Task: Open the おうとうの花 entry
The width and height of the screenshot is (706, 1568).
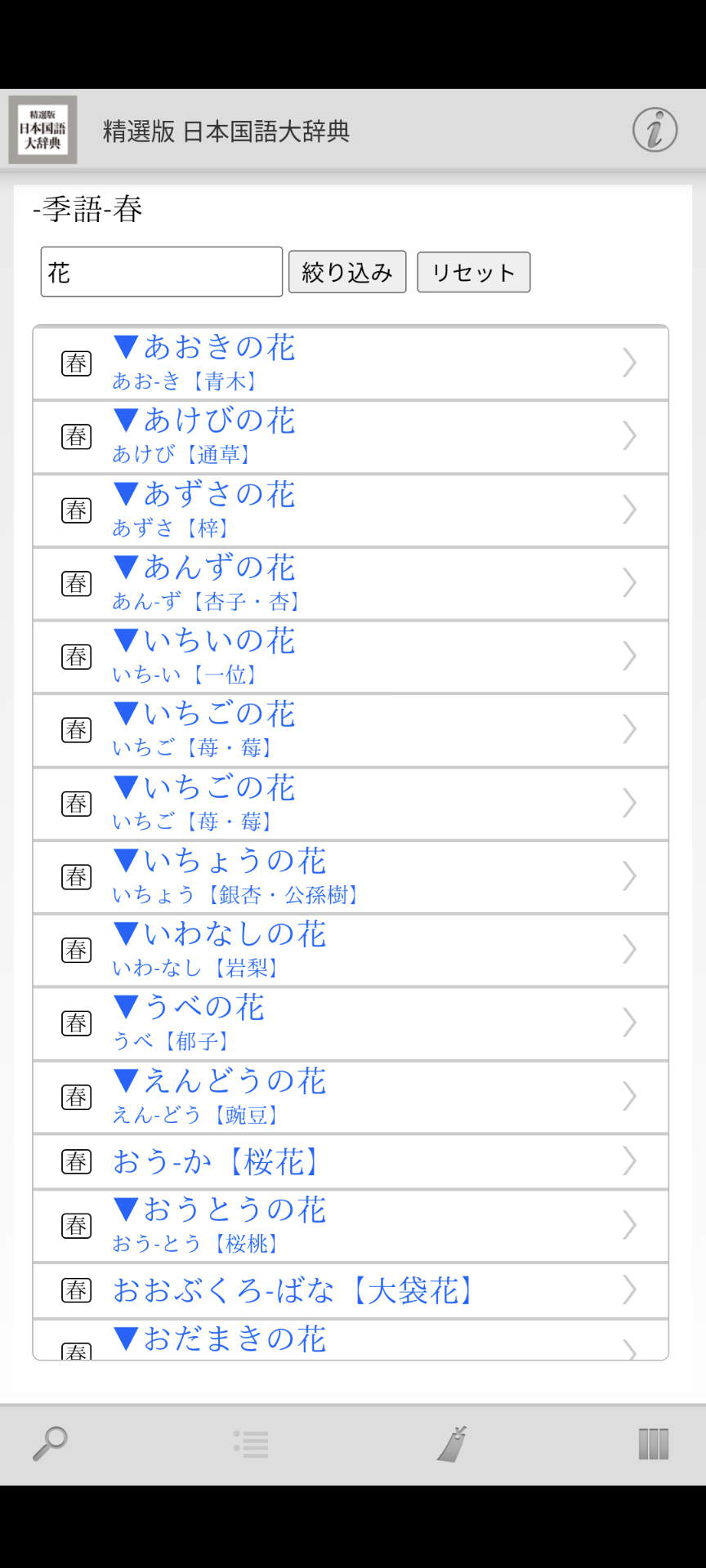Action: click(x=351, y=1226)
